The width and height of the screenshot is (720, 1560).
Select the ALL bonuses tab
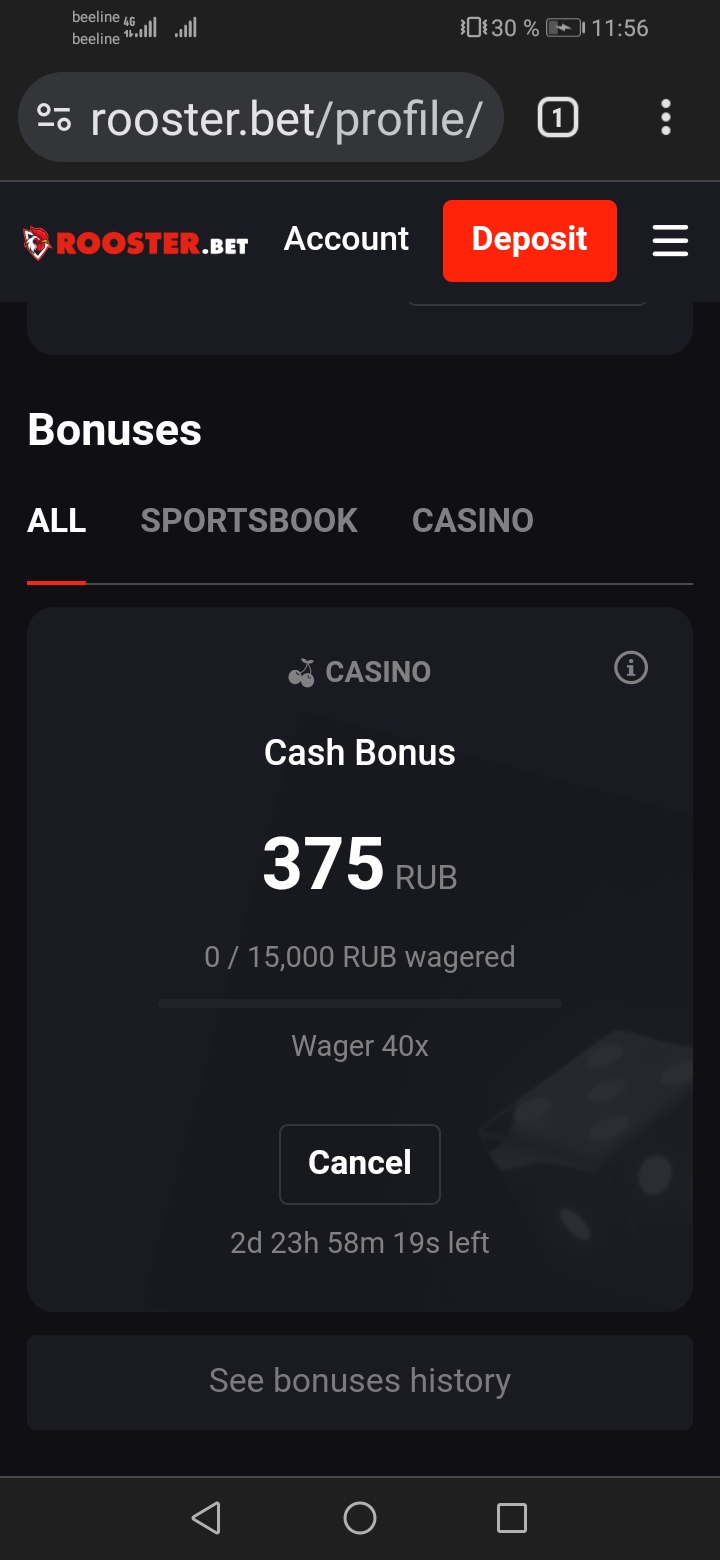point(57,520)
